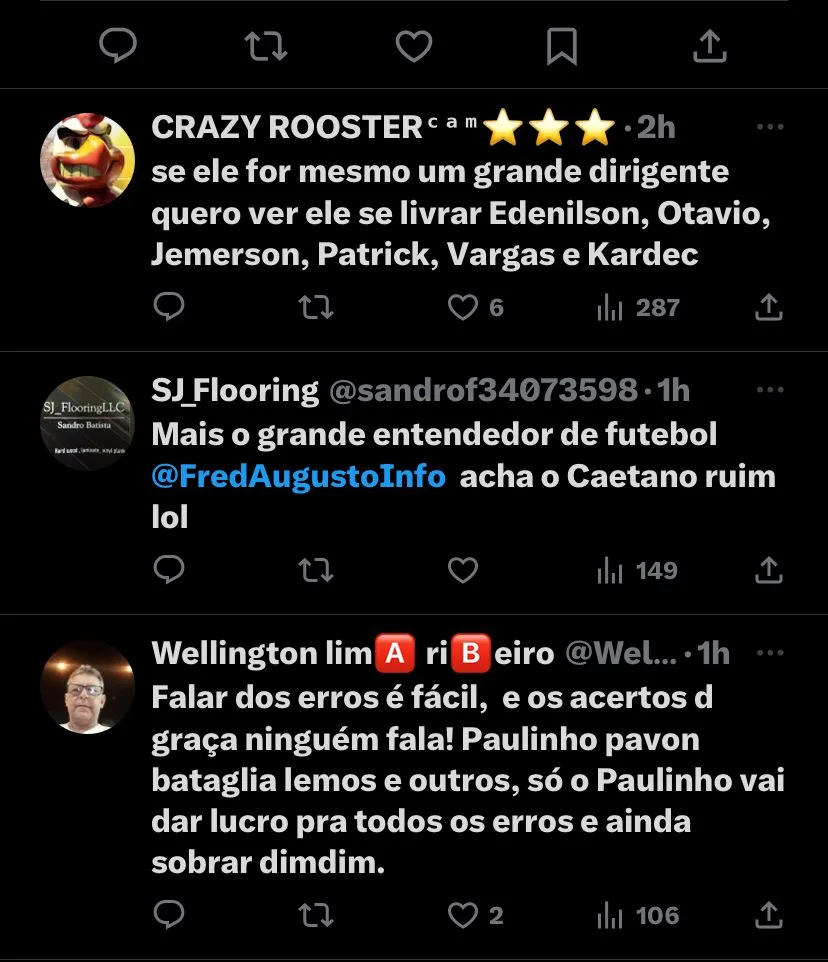Image resolution: width=828 pixels, height=962 pixels.
Task: Like the main post
Action: click(x=414, y=45)
